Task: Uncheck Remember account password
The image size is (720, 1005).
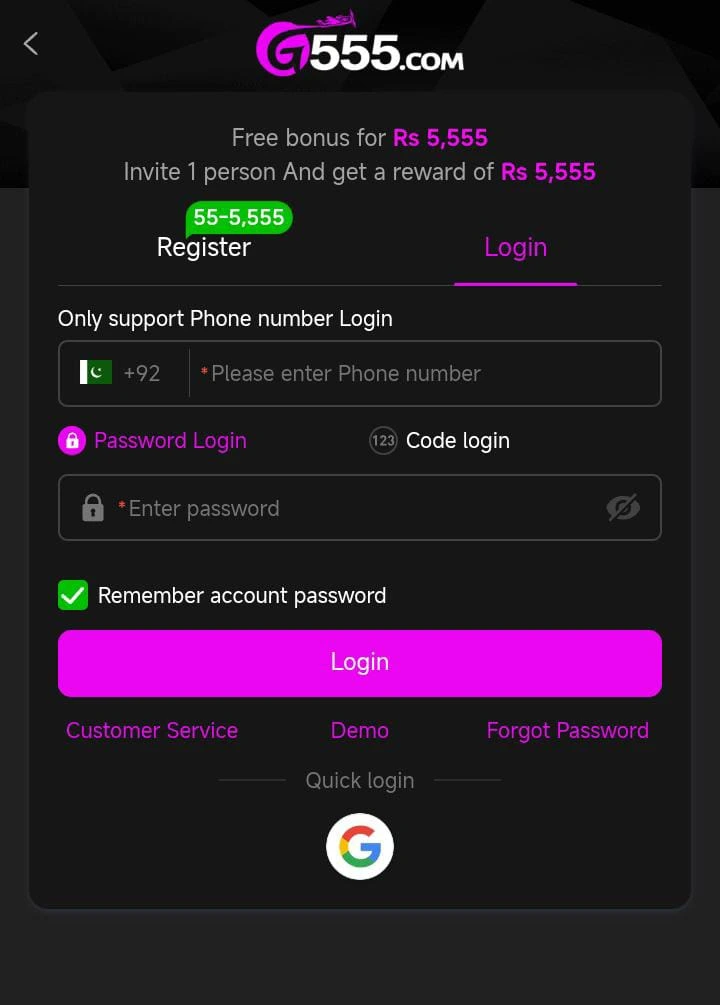Action: click(73, 595)
